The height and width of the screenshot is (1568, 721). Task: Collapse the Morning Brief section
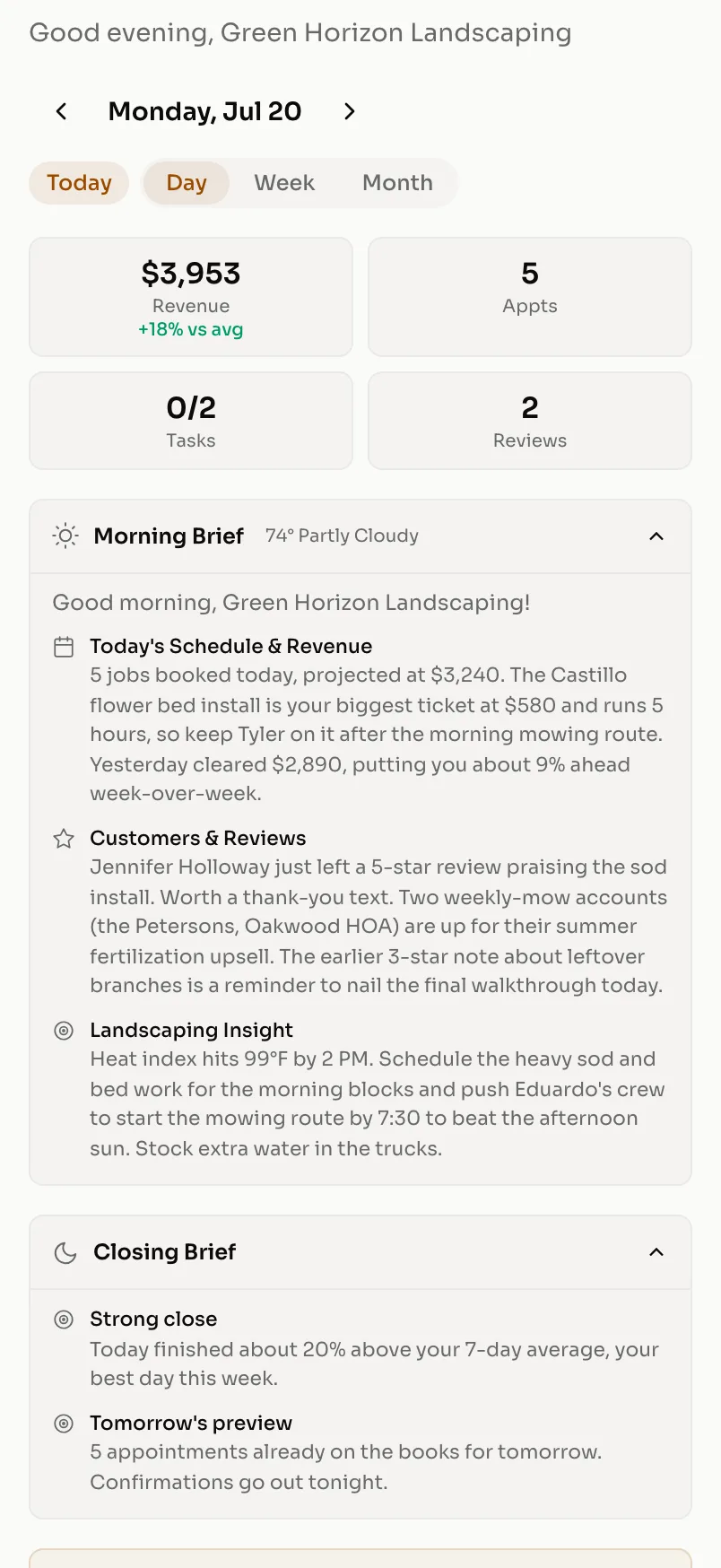pyautogui.click(x=656, y=536)
